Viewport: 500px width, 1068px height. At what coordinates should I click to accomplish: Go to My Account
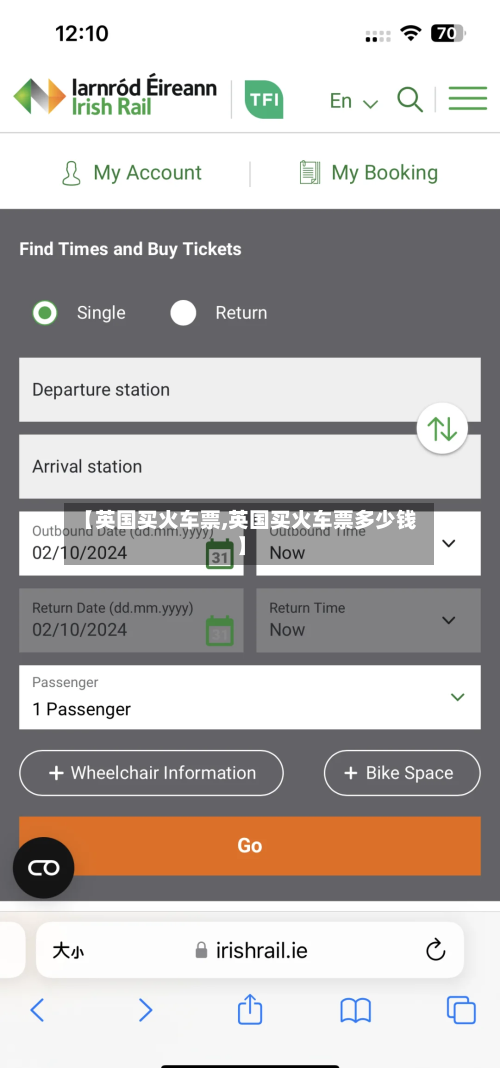(x=131, y=172)
